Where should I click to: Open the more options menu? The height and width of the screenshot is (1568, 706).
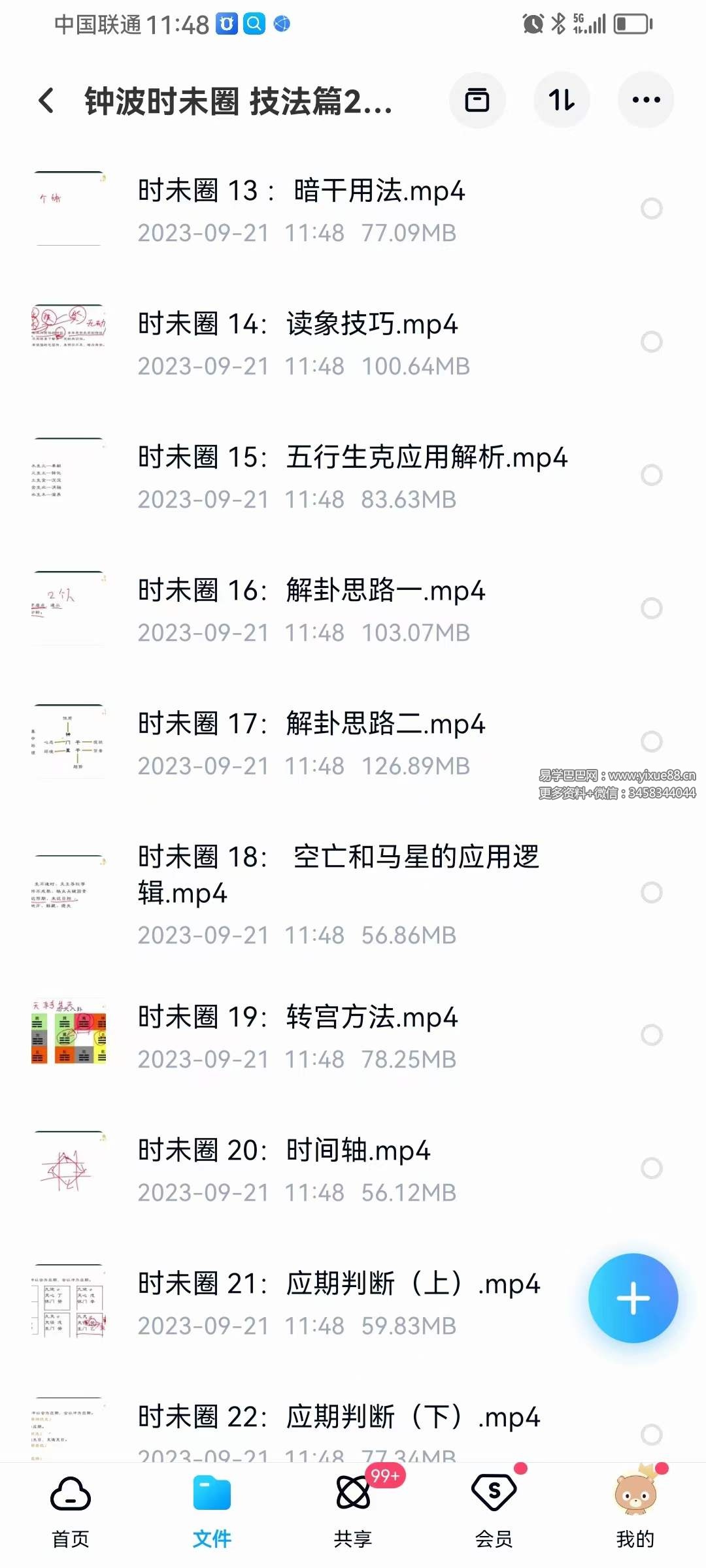tap(645, 100)
